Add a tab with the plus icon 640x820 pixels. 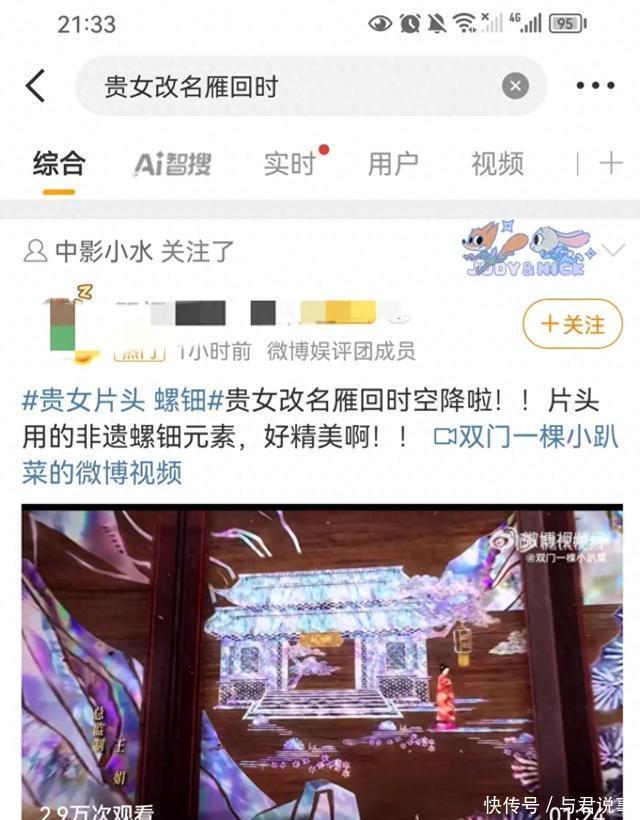coord(610,164)
